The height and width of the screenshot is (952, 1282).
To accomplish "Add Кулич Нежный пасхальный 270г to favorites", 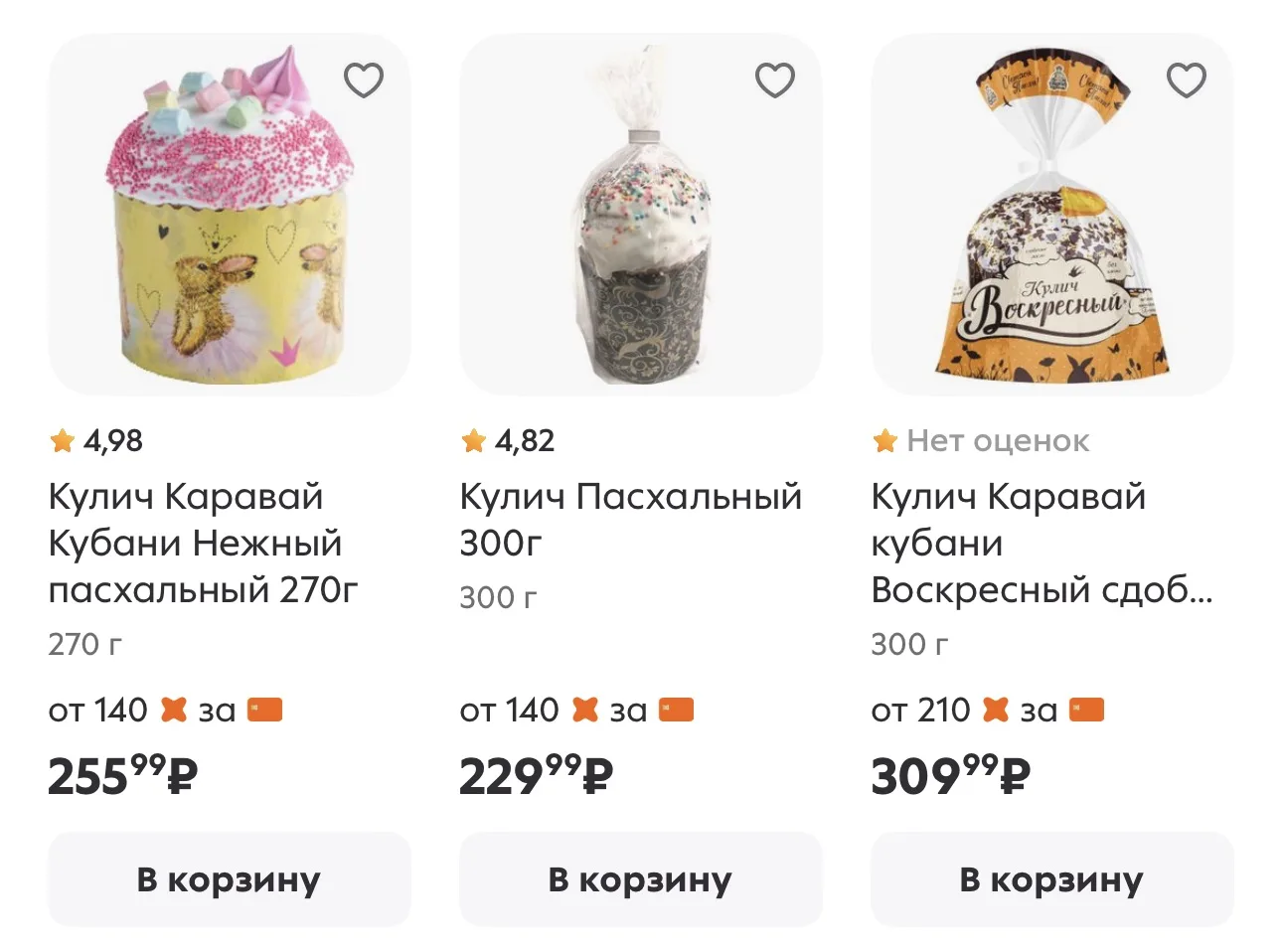I will (x=363, y=80).
